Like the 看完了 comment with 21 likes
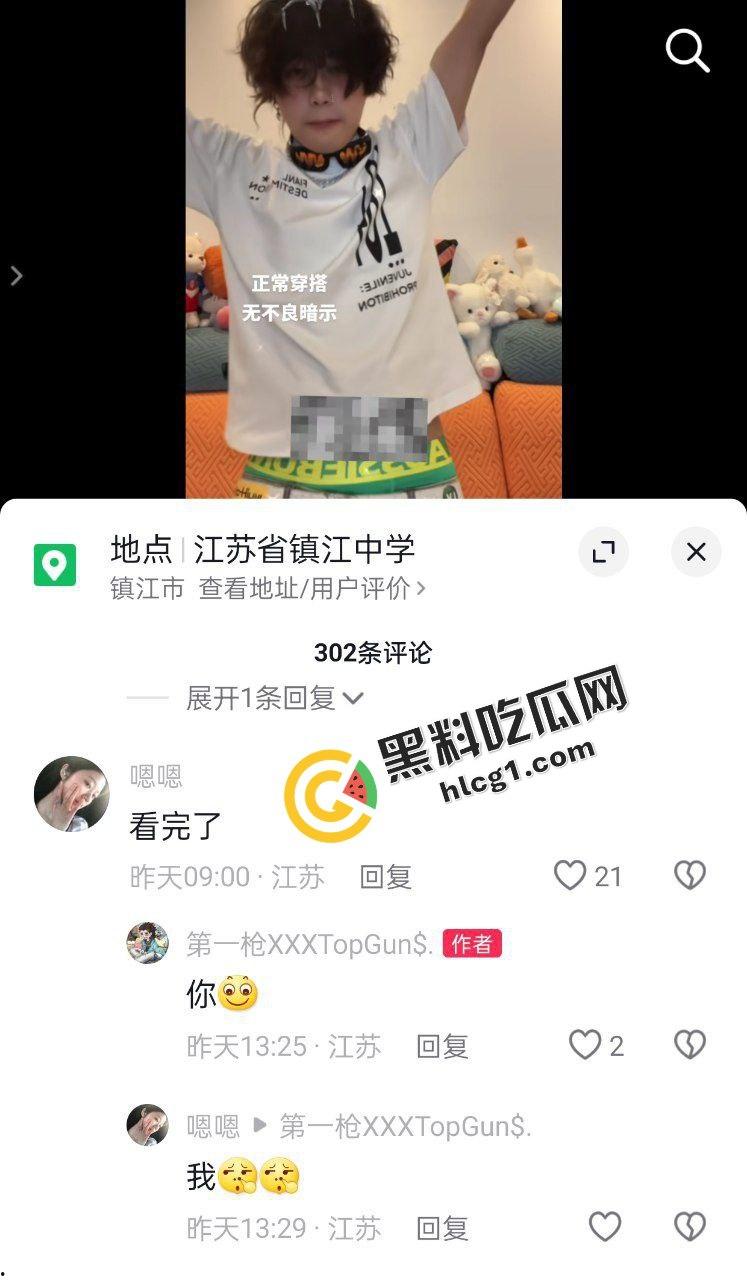The image size is (747, 1280). click(570, 876)
